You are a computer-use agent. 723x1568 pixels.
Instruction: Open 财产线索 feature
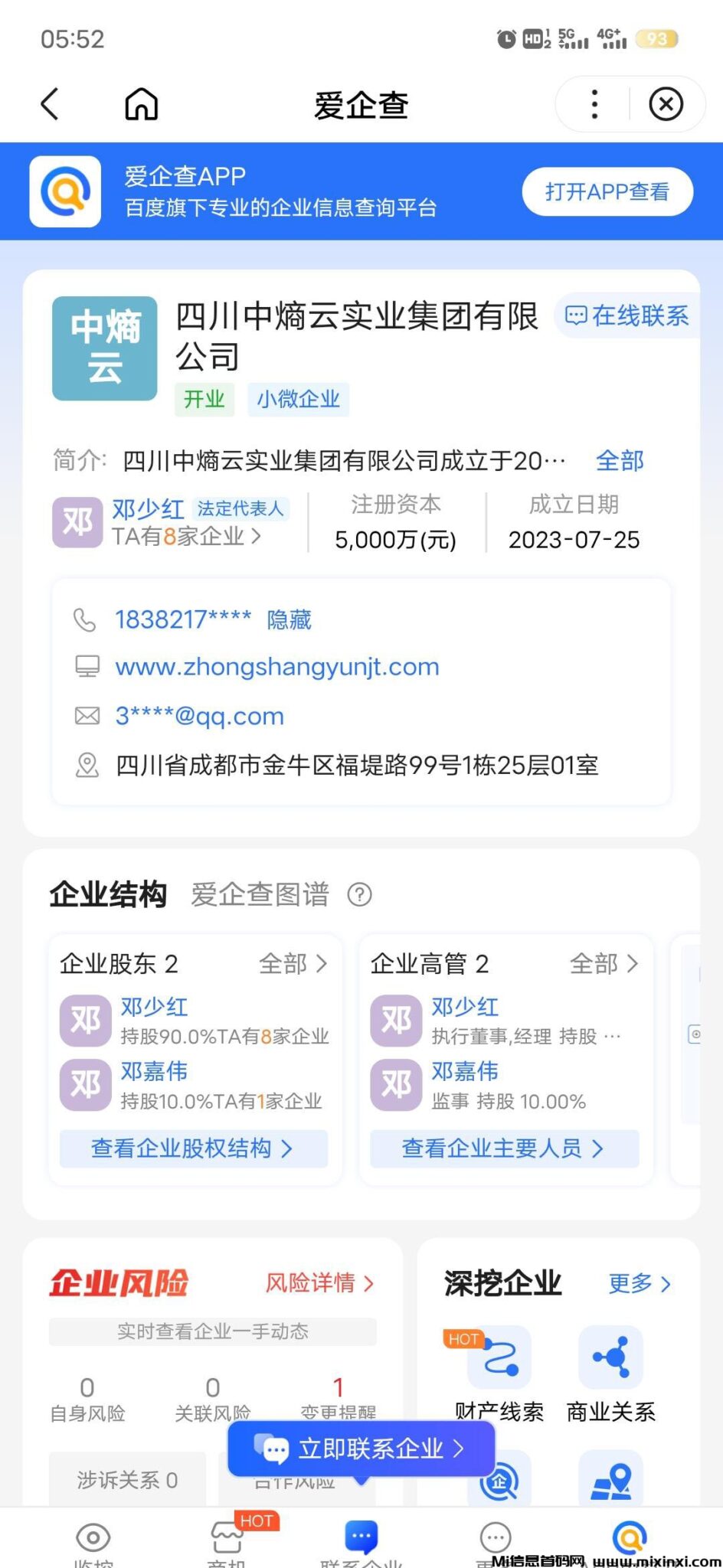[499, 1370]
